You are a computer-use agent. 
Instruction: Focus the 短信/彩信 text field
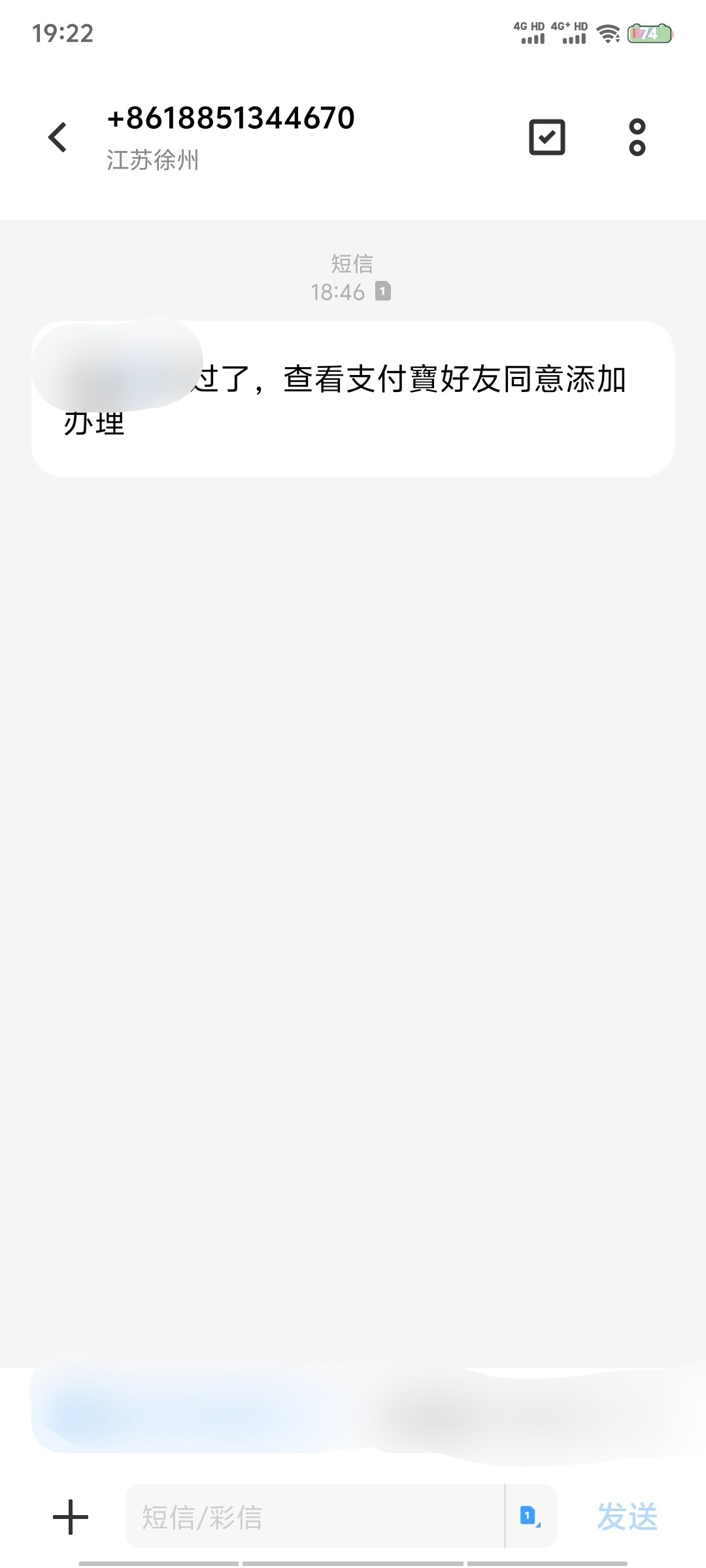315,1517
